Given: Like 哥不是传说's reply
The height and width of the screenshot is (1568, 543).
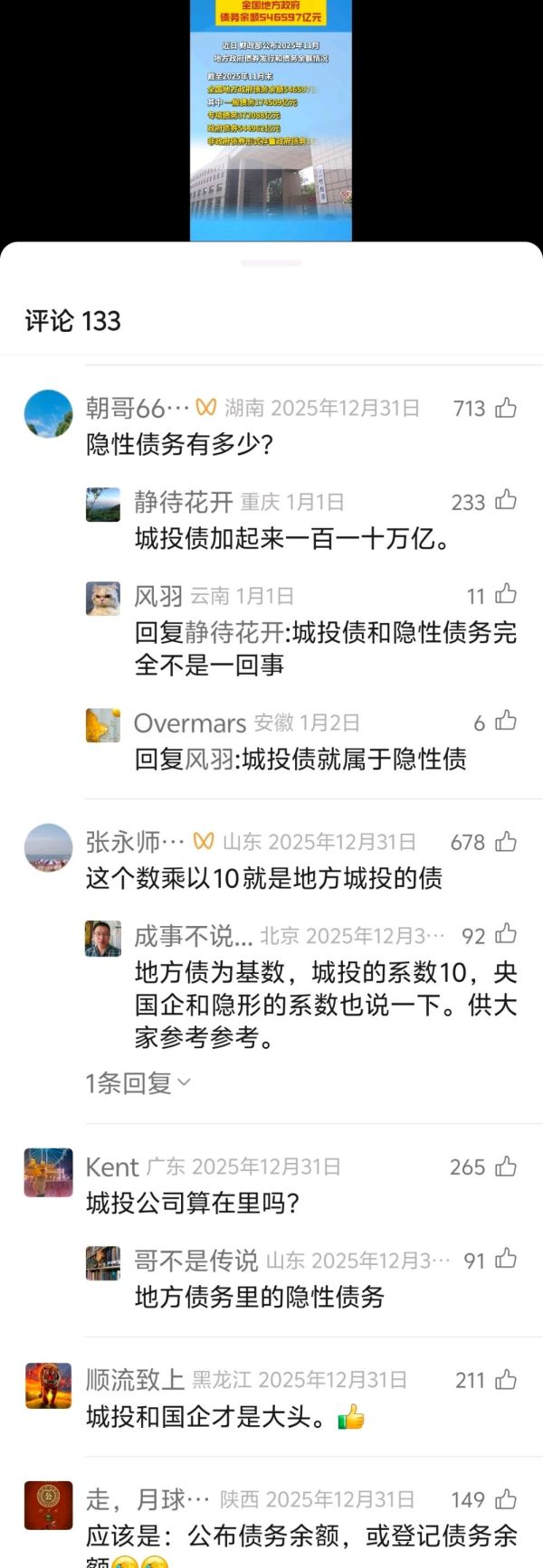Looking at the screenshot, I should [506, 1260].
